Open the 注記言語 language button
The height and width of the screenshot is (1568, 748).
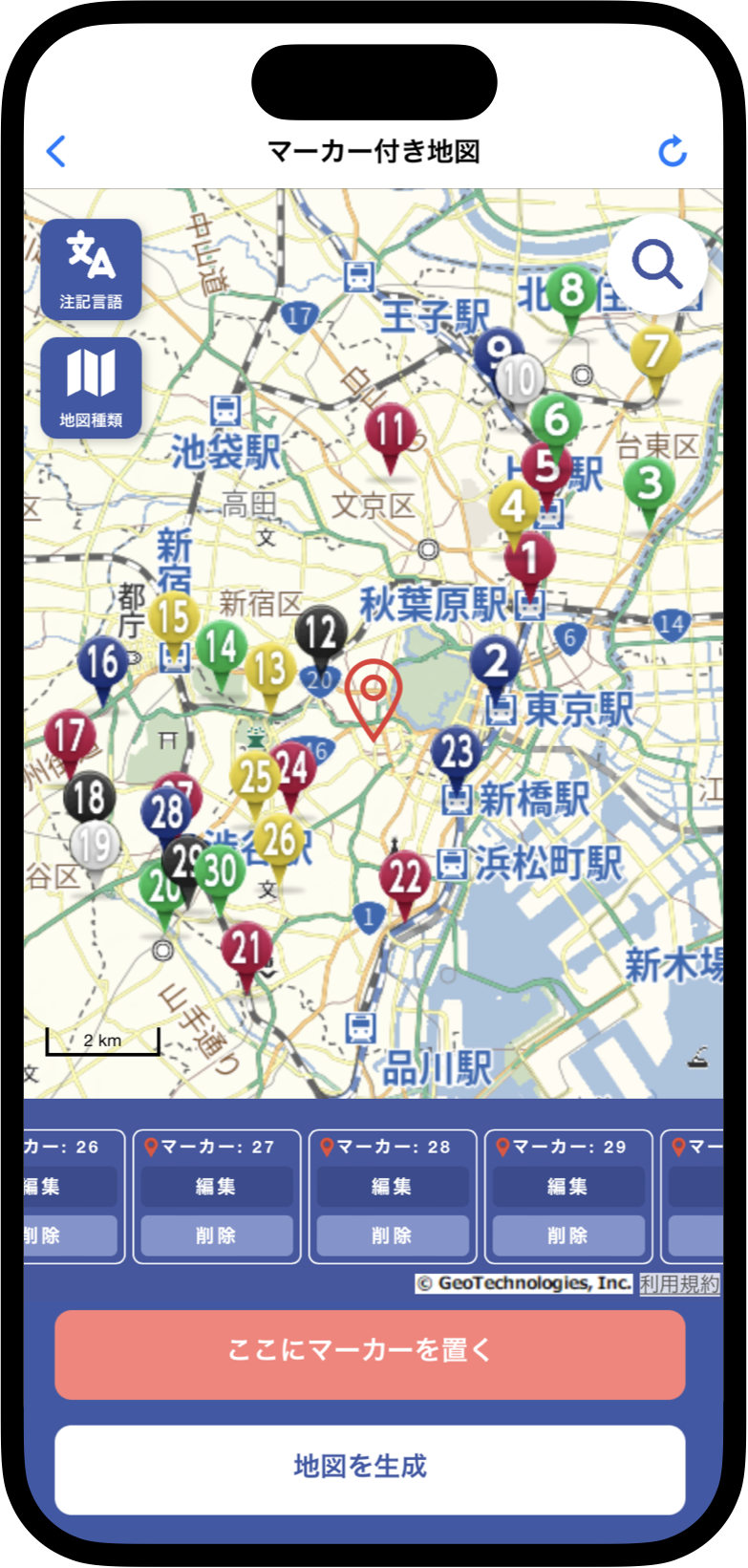pos(91,268)
